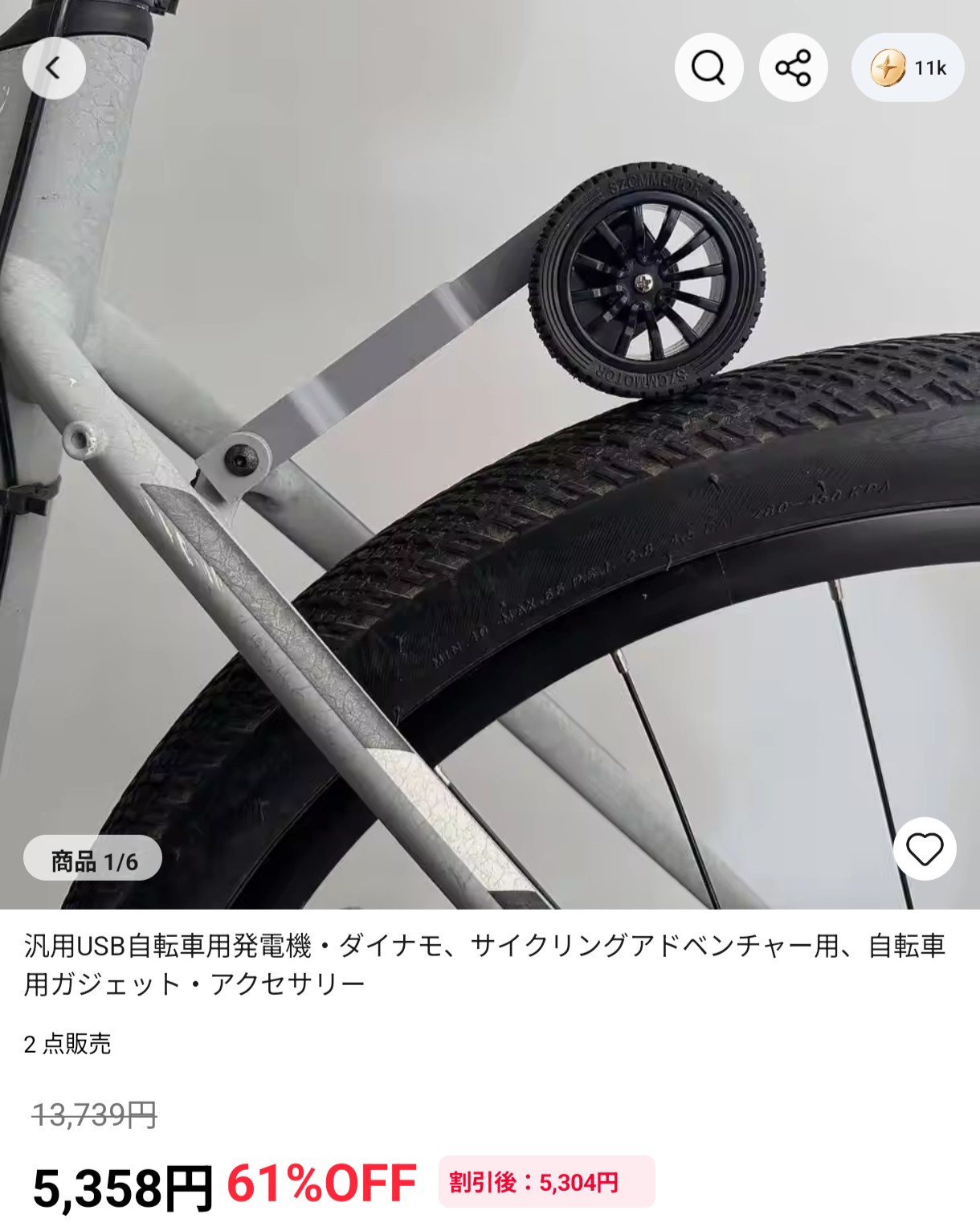Add the product to favorites with heart

click(x=925, y=849)
